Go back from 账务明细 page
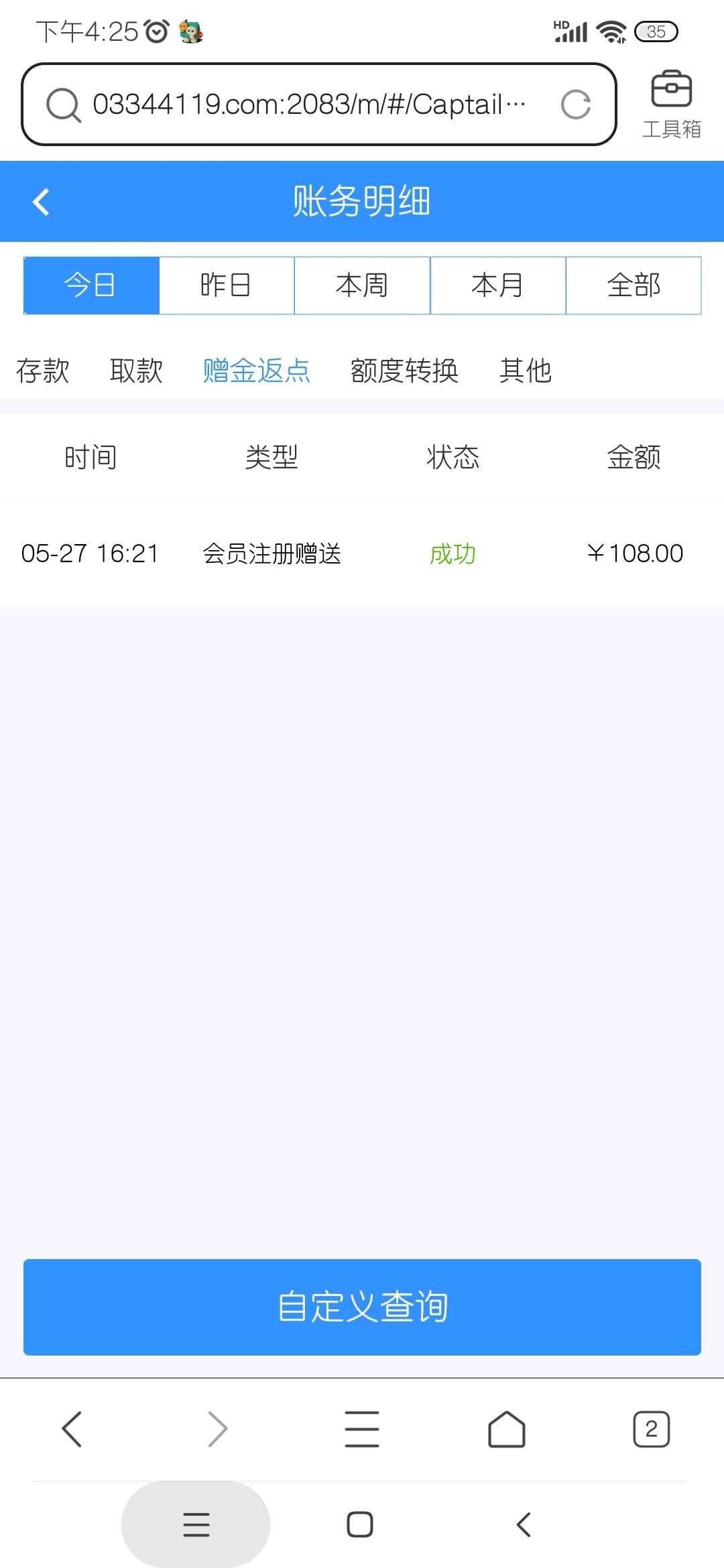This screenshot has width=724, height=1568. 42,202
